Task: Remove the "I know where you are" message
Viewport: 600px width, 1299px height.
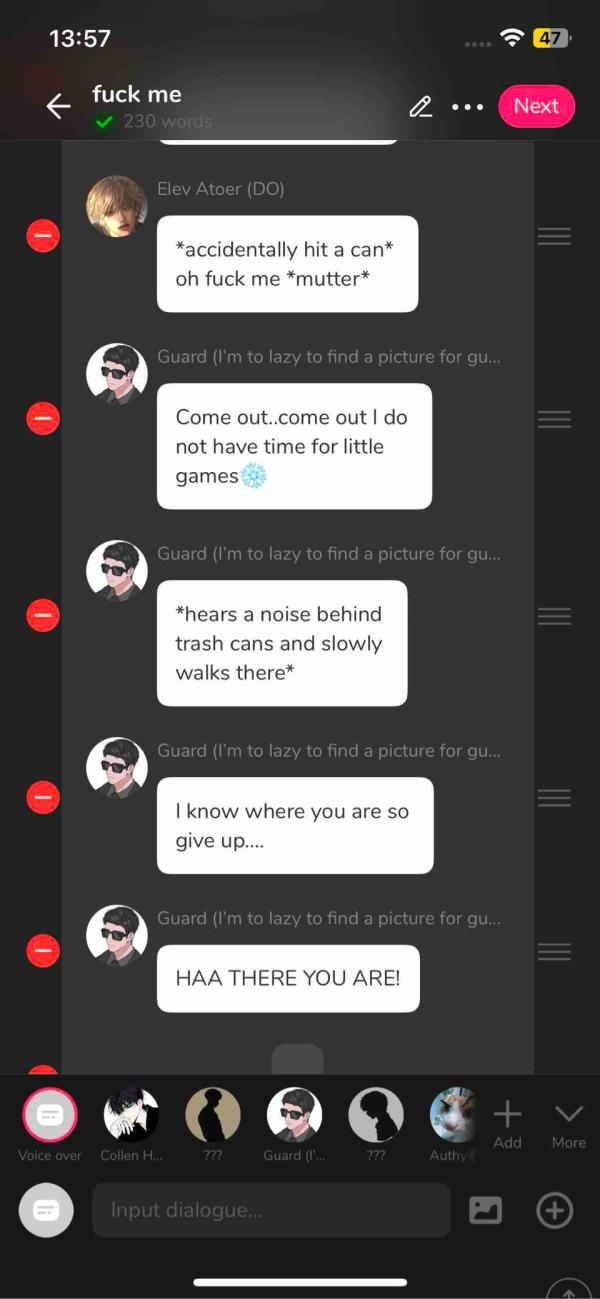Action: click(43, 797)
